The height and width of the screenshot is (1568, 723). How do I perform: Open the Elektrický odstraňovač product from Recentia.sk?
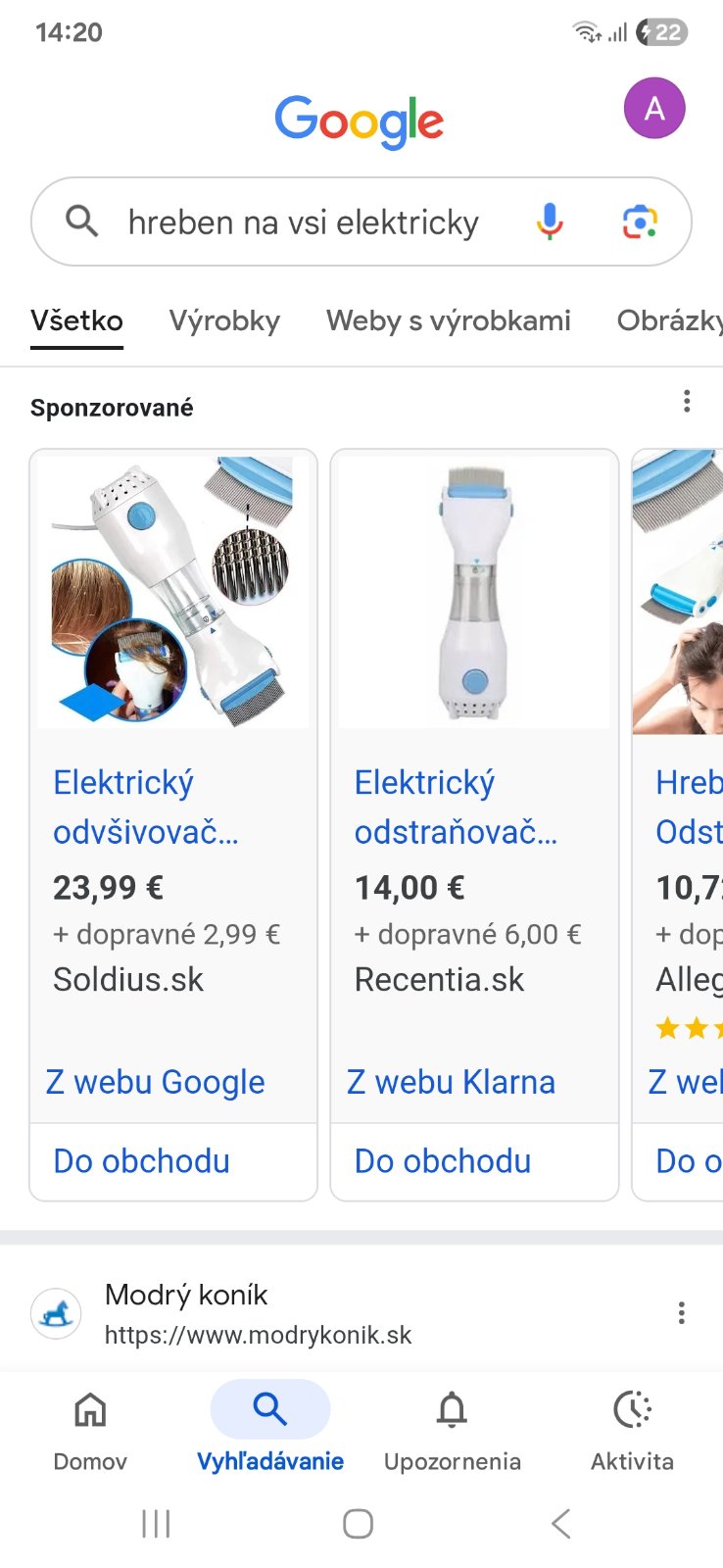(455, 807)
